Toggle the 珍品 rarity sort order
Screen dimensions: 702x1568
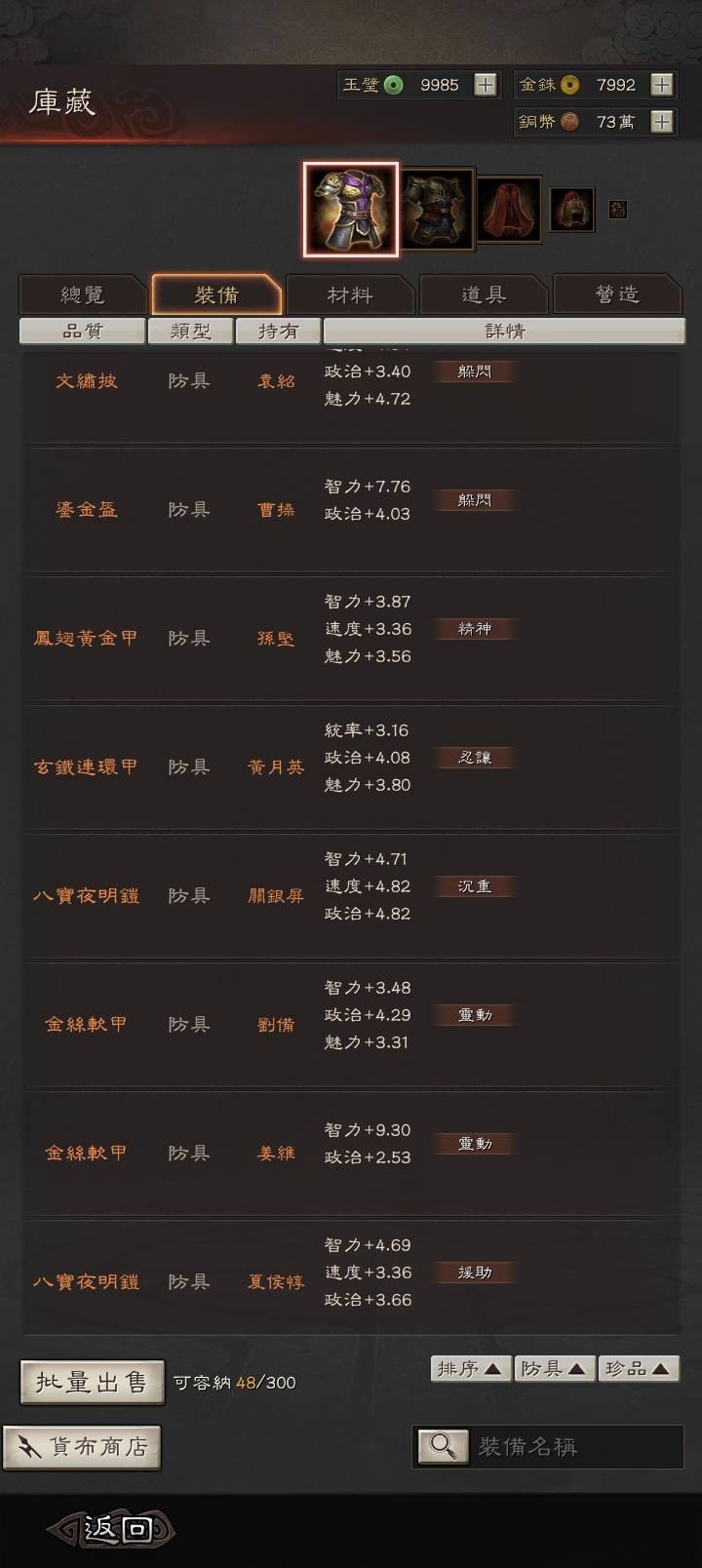click(639, 1368)
